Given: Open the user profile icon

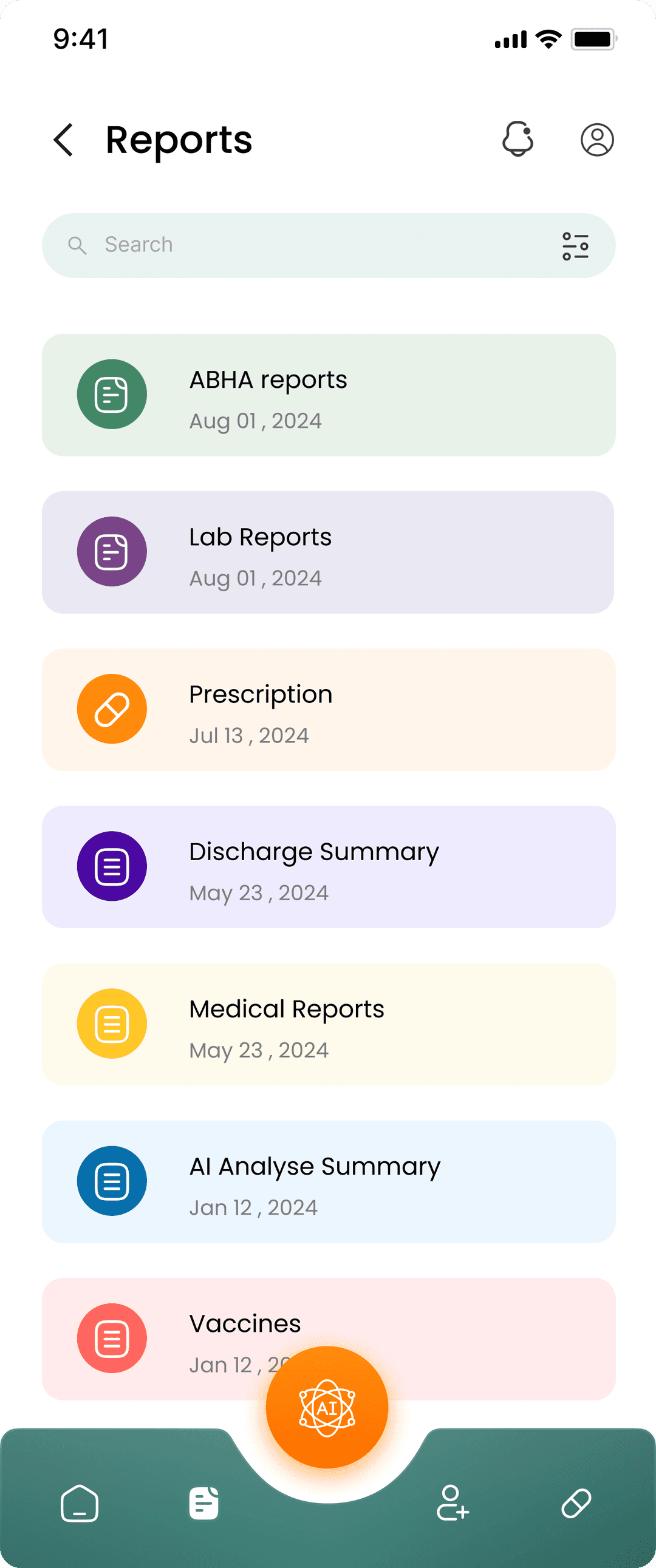Looking at the screenshot, I should pyautogui.click(x=597, y=140).
